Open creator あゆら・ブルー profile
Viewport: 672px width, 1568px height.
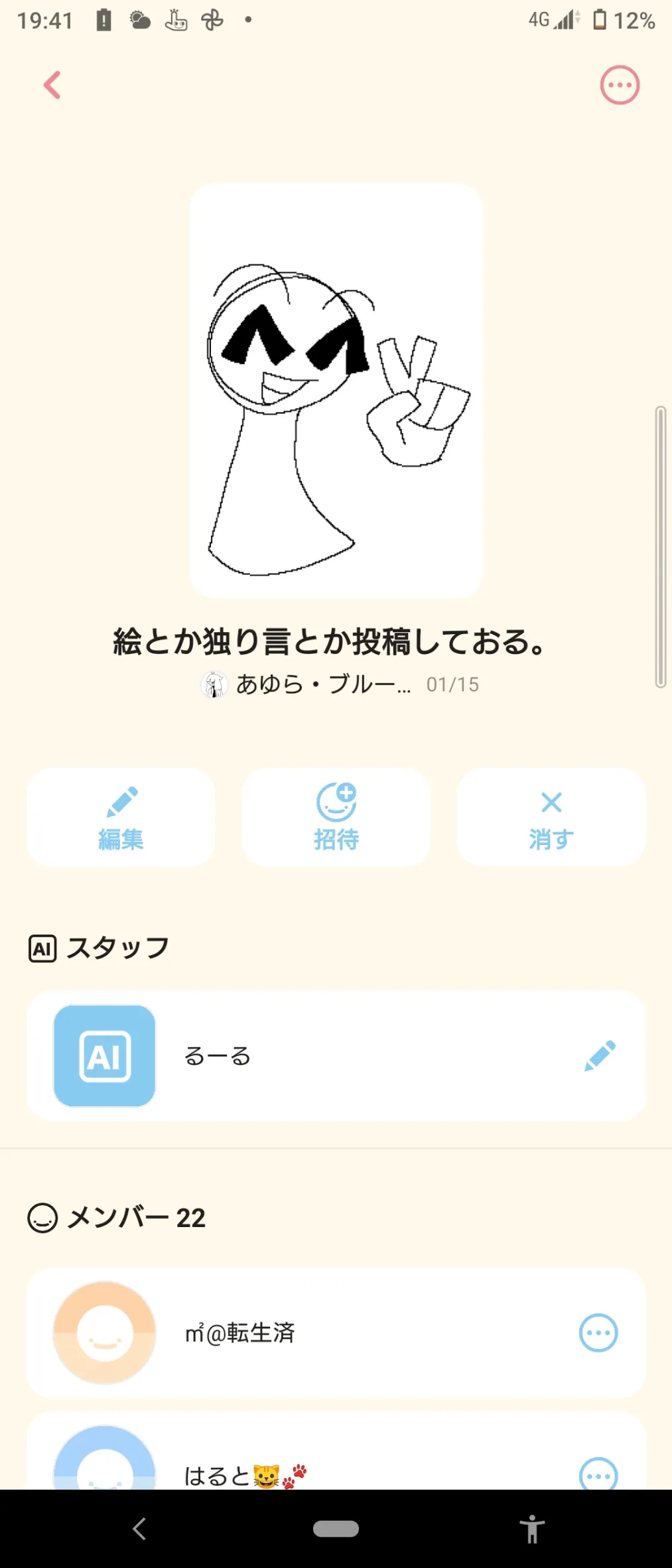(x=305, y=684)
